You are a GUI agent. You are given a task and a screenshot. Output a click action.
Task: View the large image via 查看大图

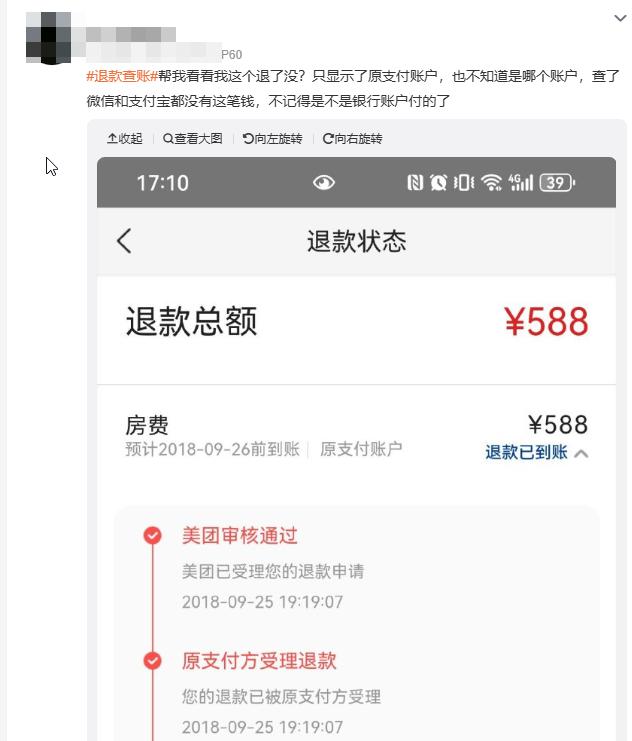pos(192,139)
